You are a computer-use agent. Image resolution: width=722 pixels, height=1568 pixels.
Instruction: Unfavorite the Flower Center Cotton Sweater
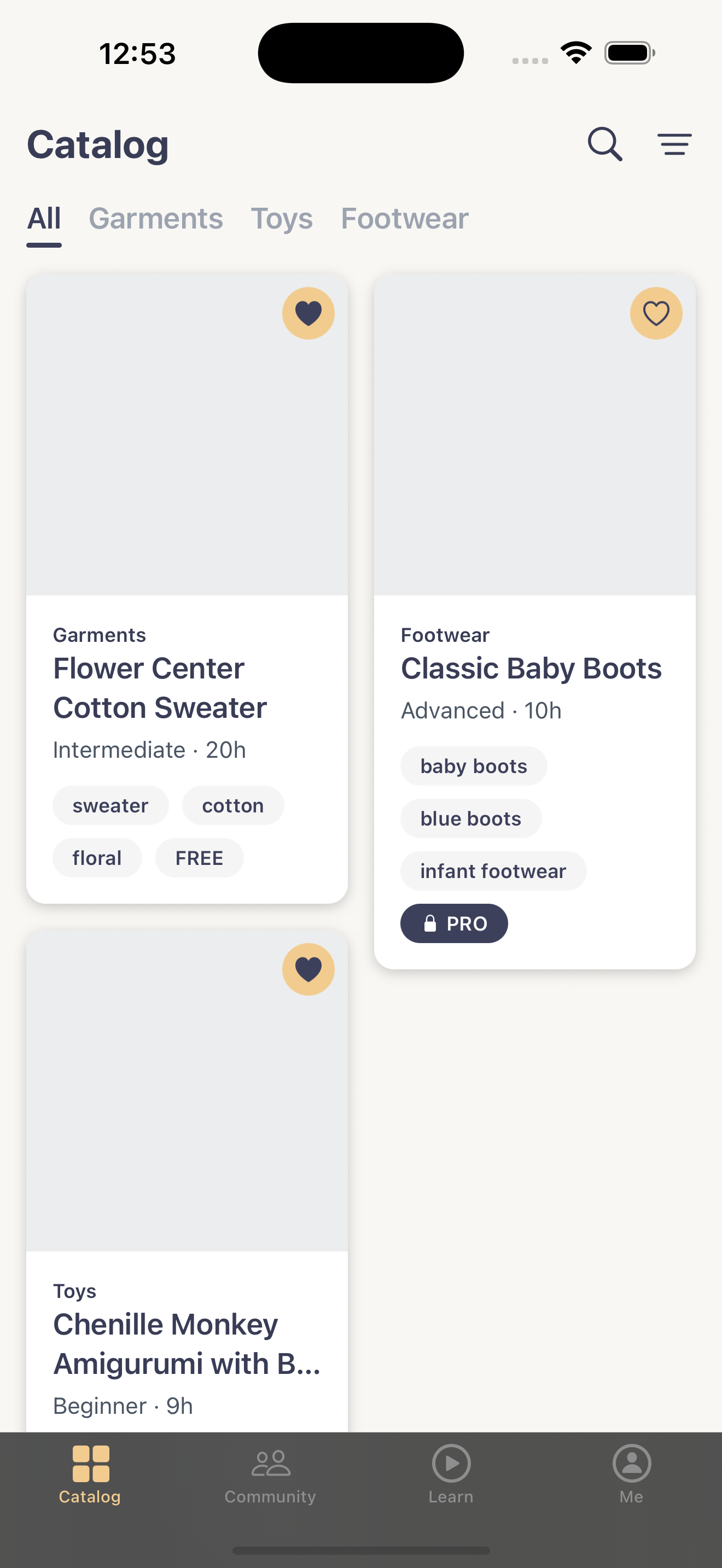tap(308, 312)
